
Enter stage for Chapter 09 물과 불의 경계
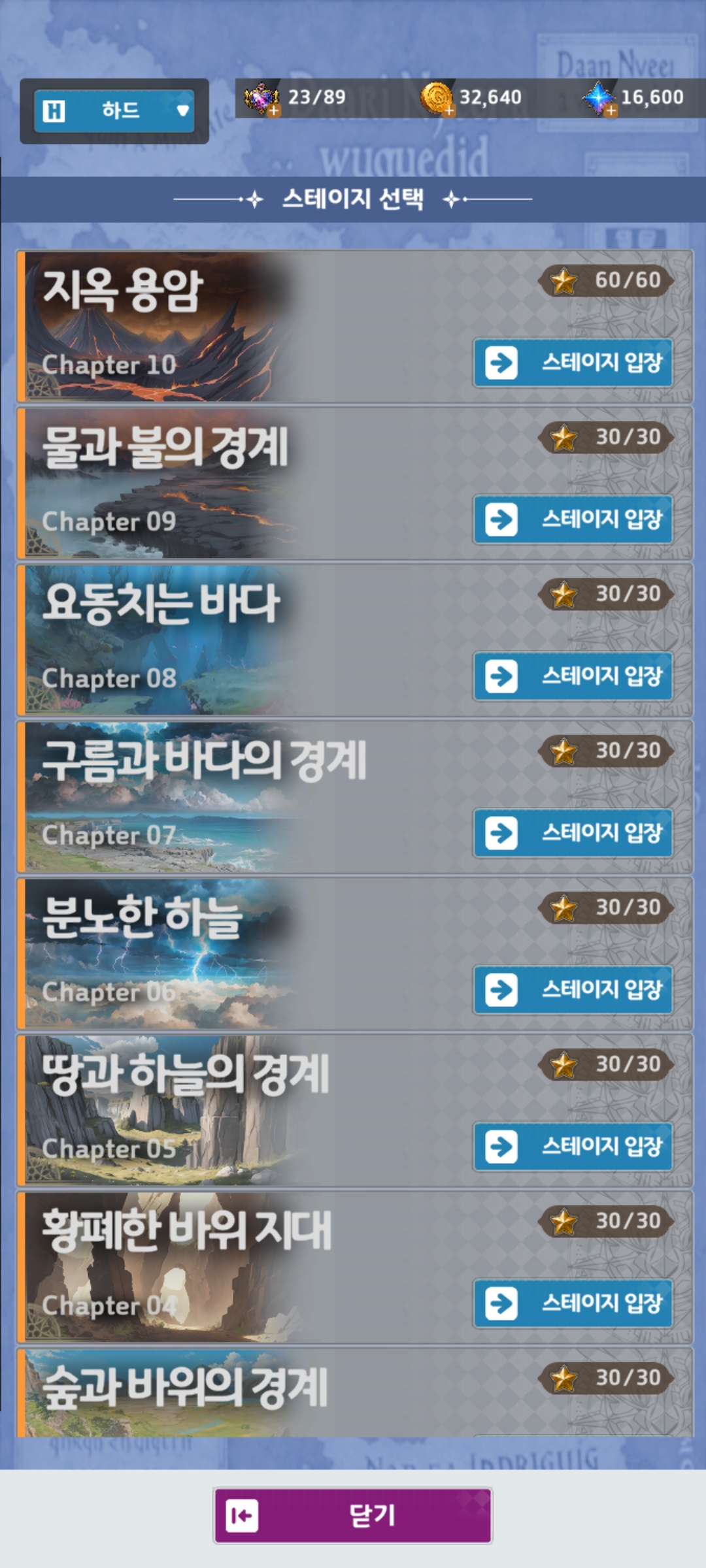click(573, 519)
